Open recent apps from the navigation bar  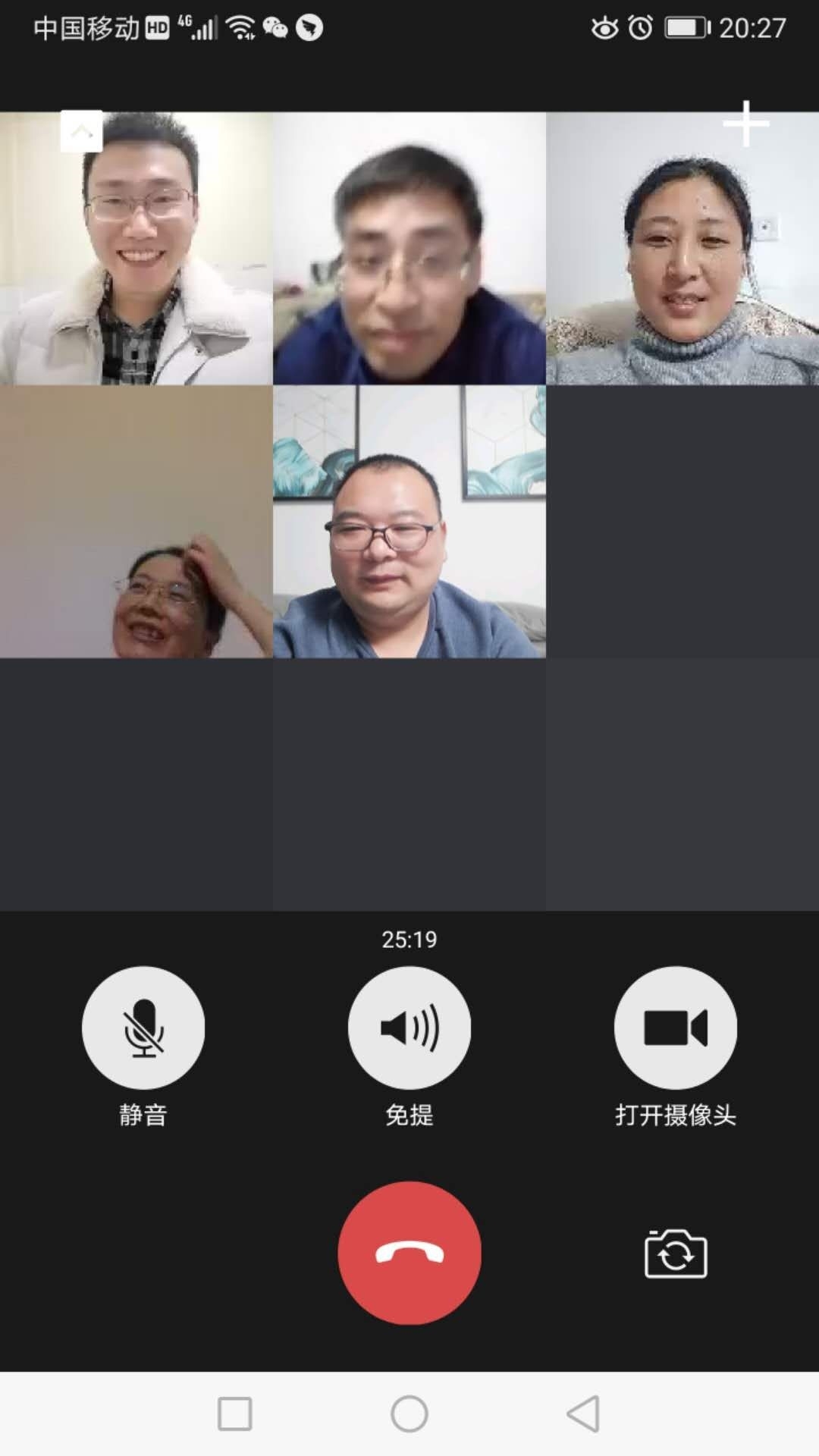point(235,1414)
